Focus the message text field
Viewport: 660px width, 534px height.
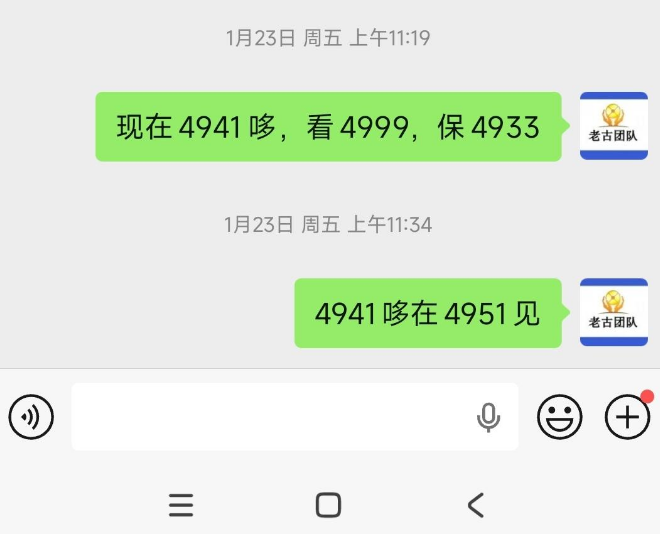(270, 417)
